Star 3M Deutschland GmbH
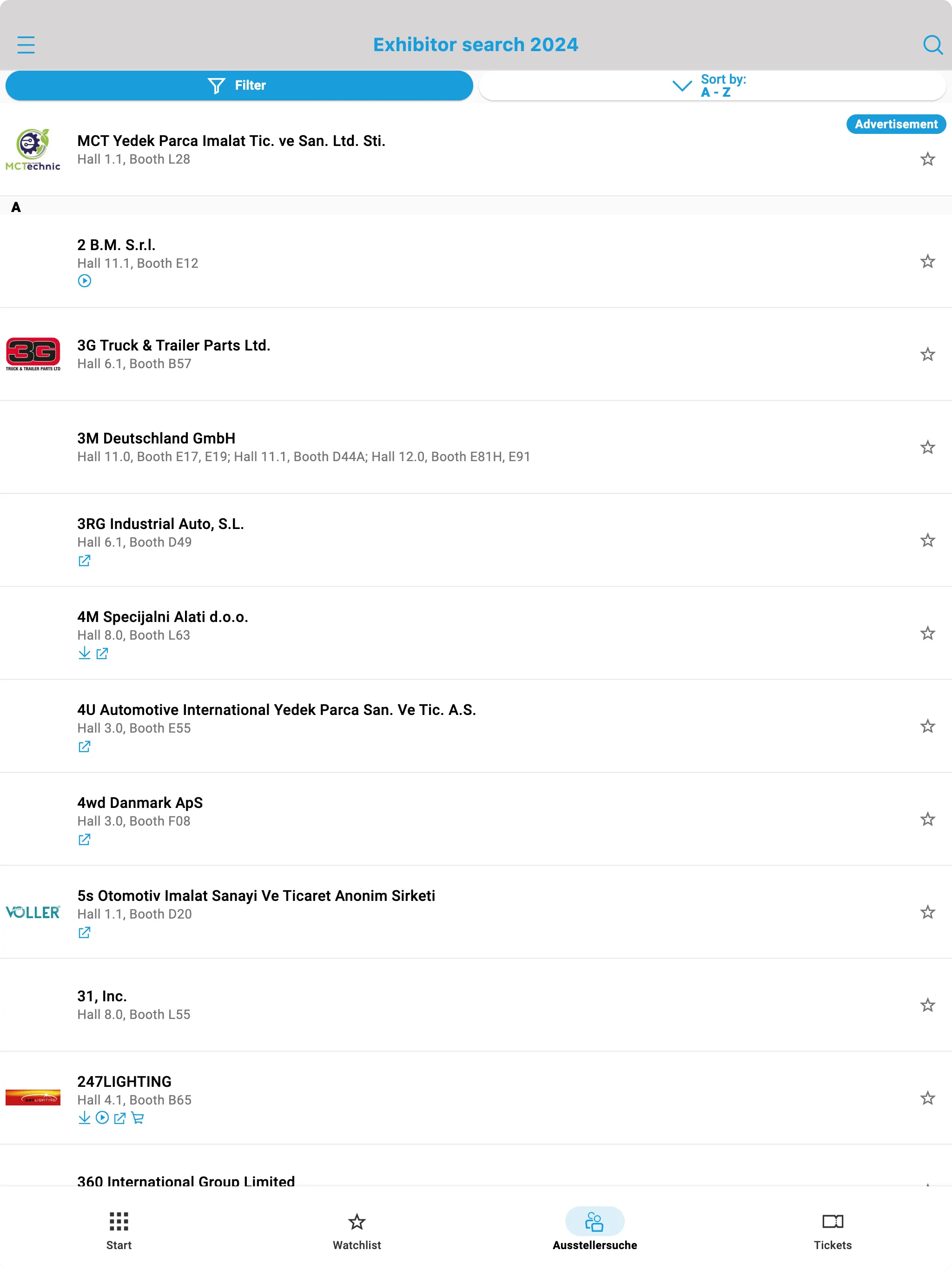 [927, 447]
